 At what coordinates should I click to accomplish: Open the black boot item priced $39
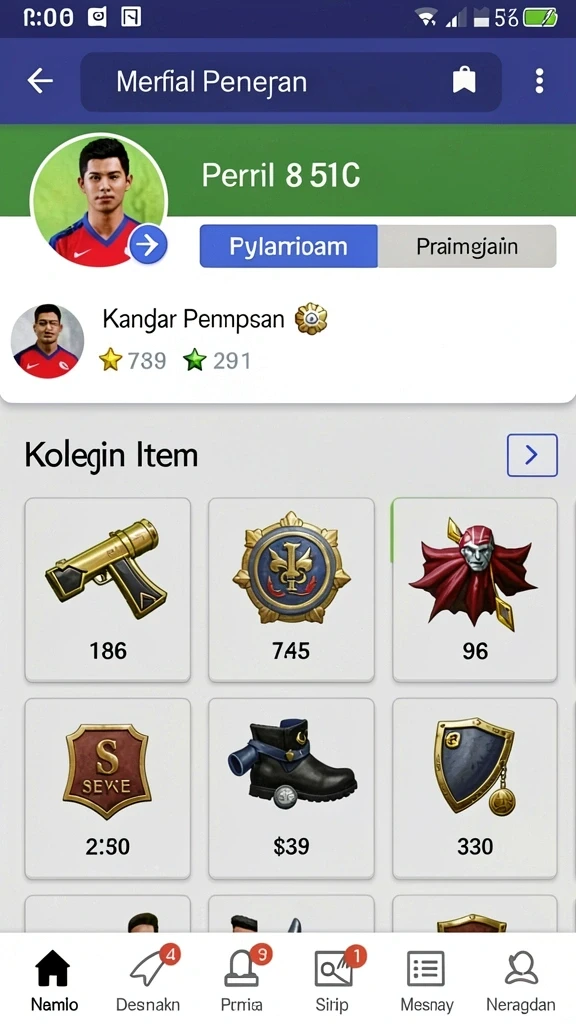pyautogui.click(x=291, y=789)
